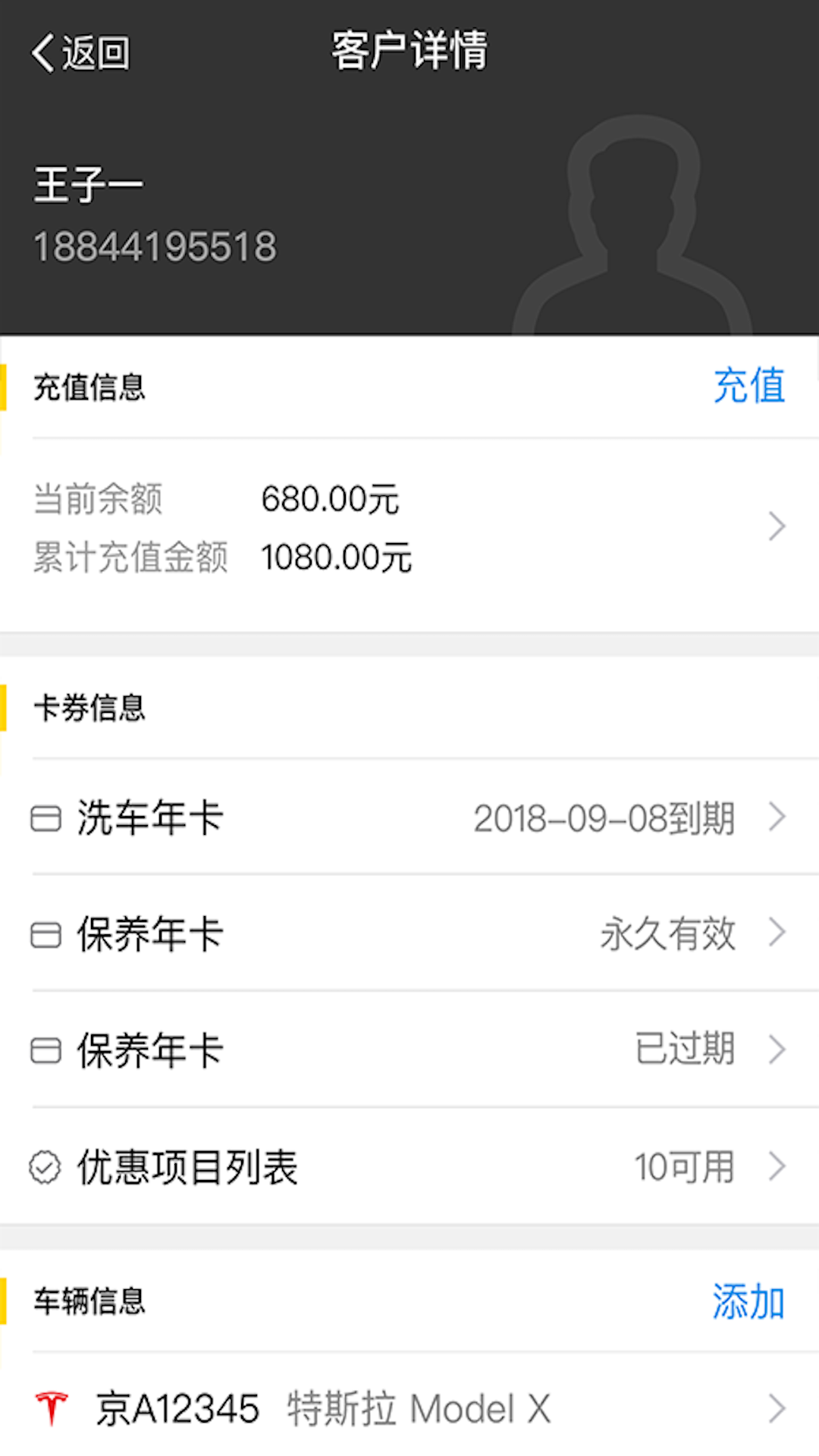Image resolution: width=819 pixels, height=1456 pixels.
Task: Tap 充值 to recharge the account
Action: pos(748,386)
